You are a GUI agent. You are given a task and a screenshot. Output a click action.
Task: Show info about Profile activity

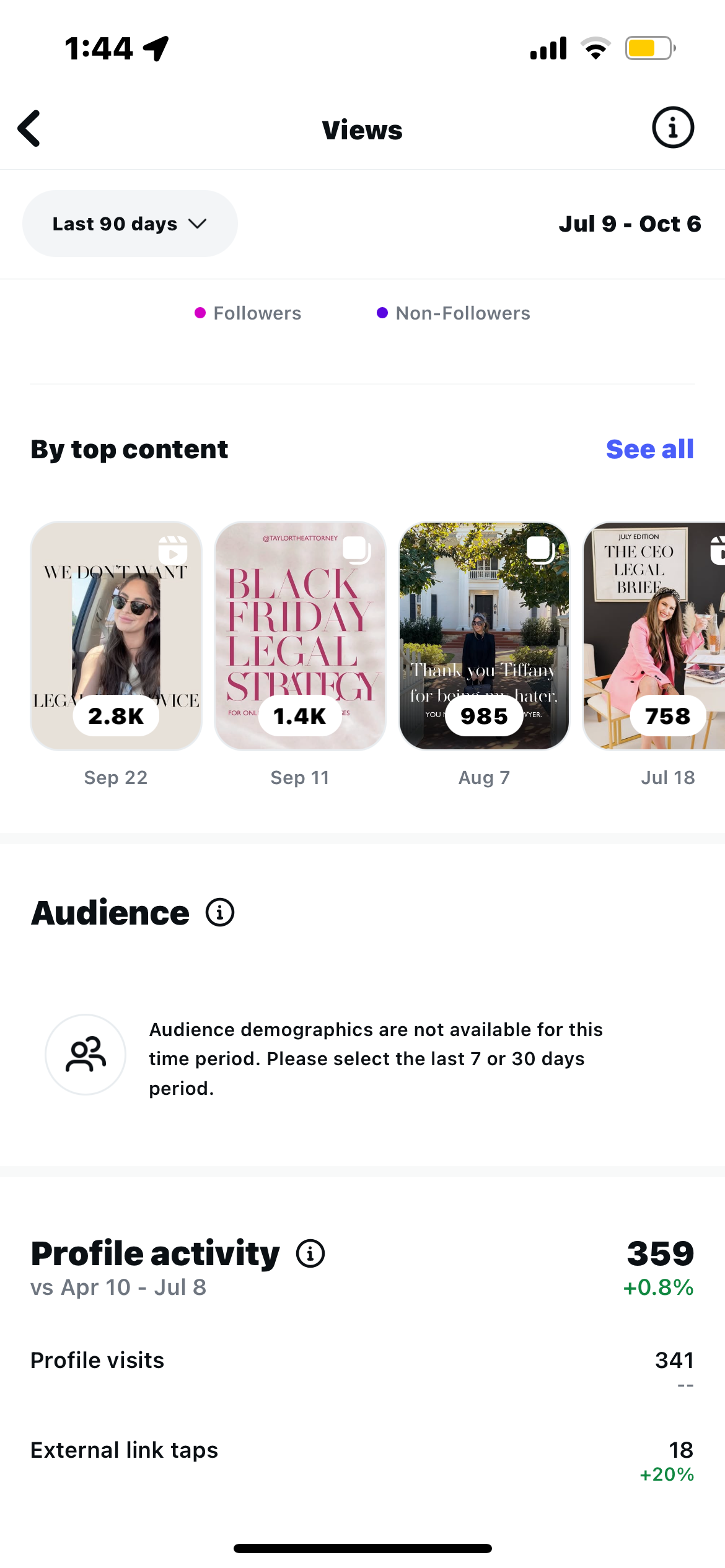coord(310,1254)
